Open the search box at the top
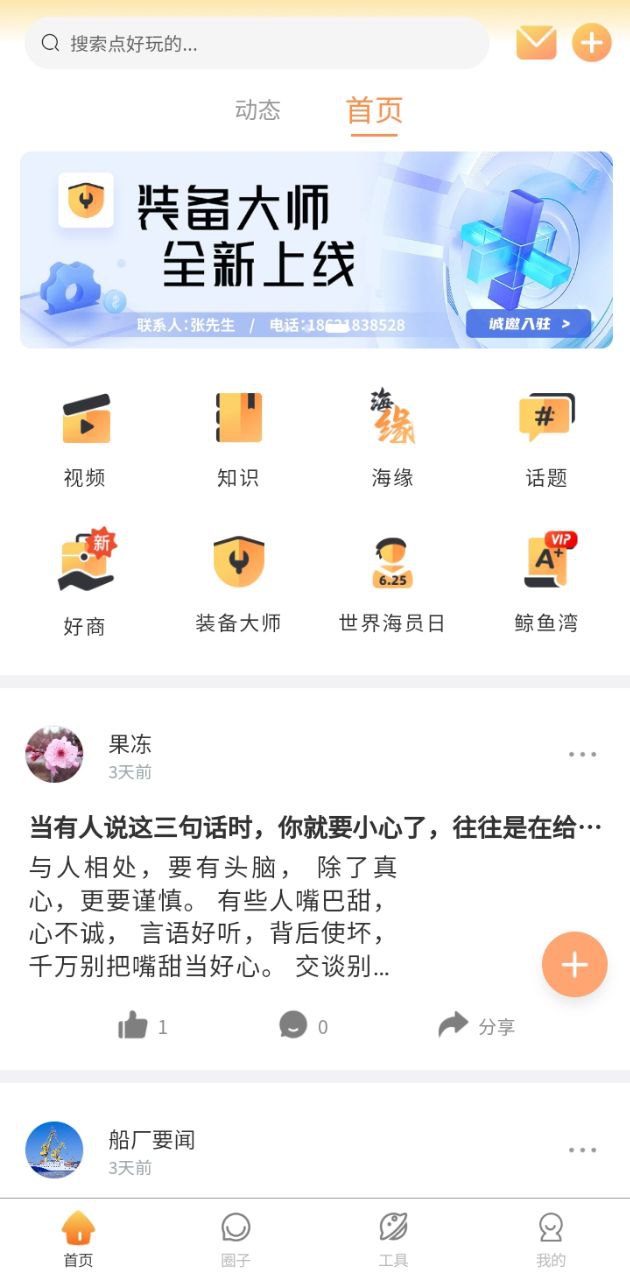 256,43
